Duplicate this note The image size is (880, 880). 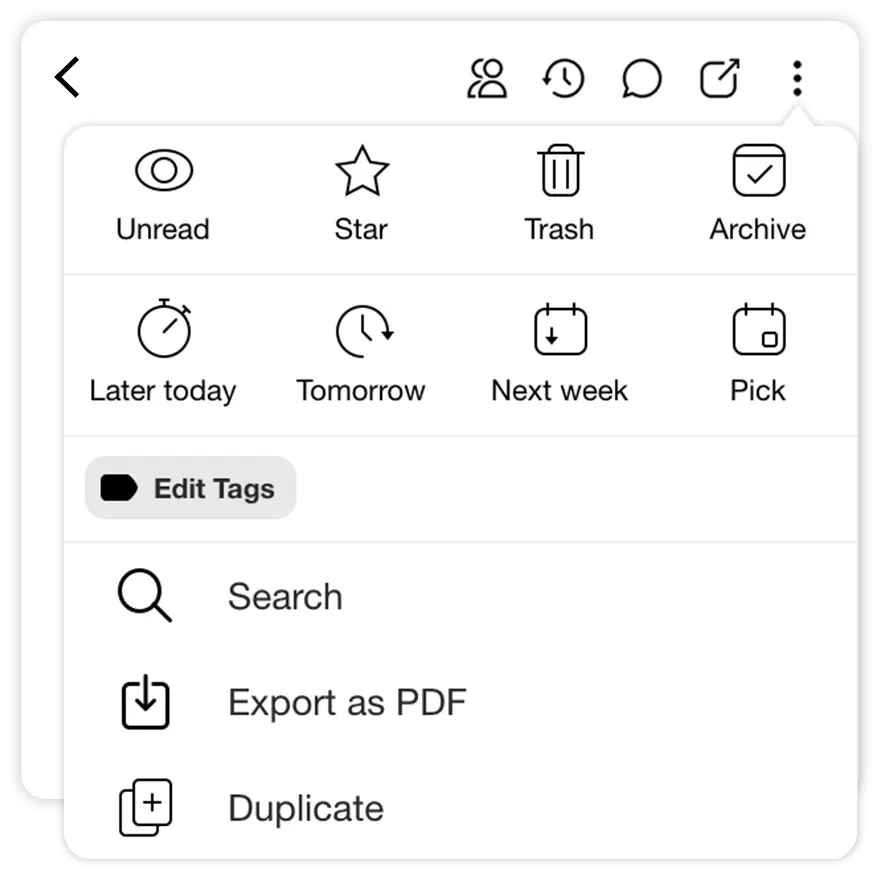pos(305,808)
